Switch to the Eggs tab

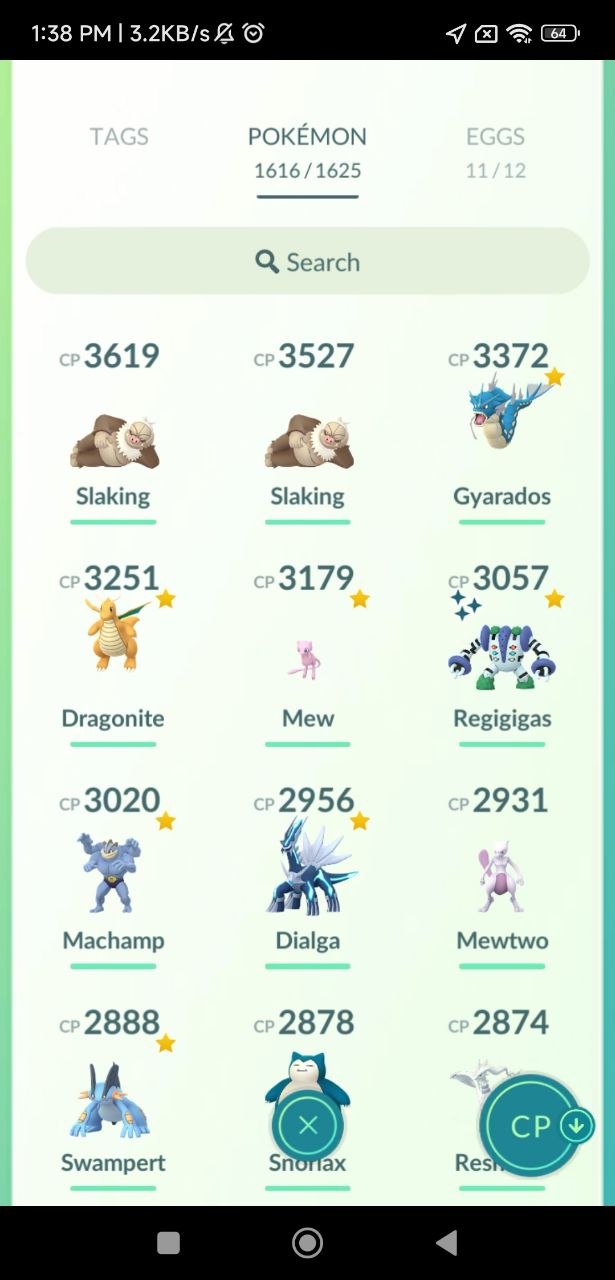coord(495,150)
